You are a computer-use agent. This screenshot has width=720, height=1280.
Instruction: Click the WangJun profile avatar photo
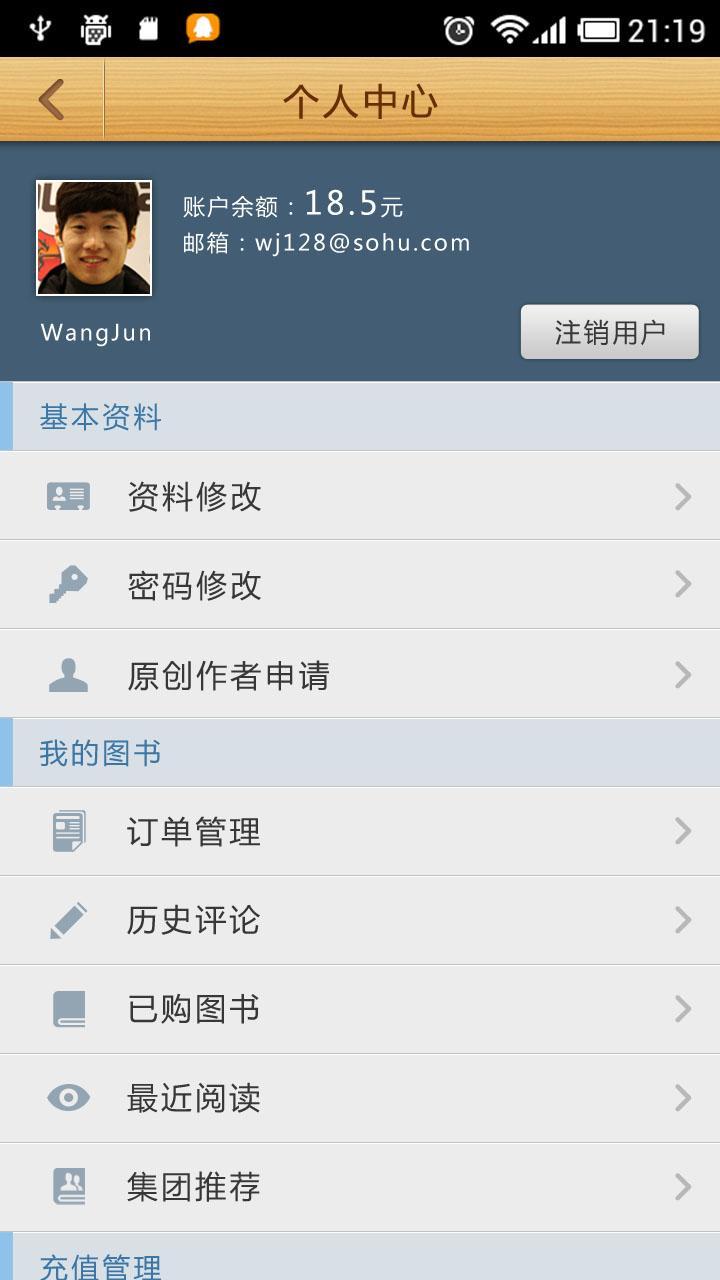(94, 236)
